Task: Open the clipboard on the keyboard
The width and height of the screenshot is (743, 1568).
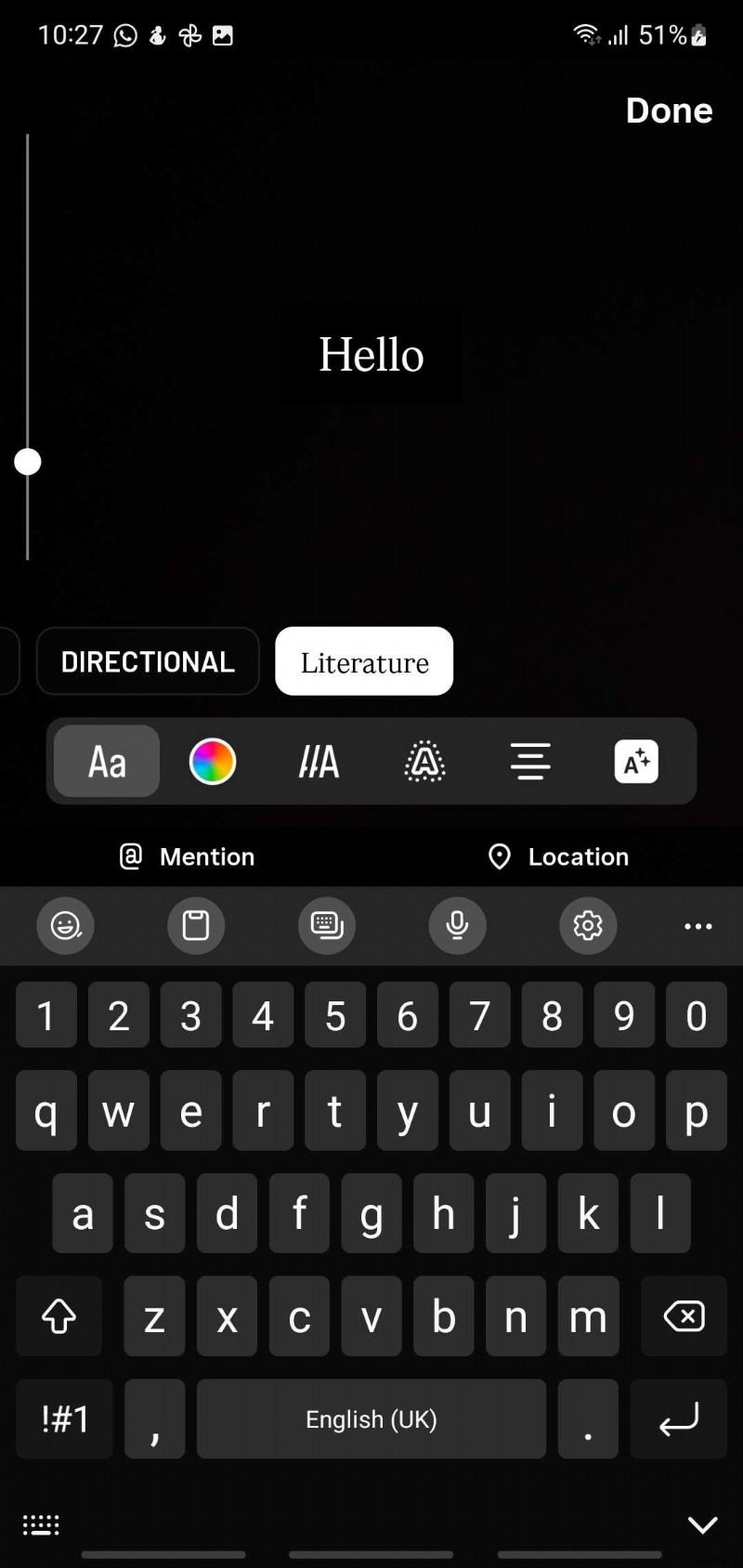Action: point(195,926)
